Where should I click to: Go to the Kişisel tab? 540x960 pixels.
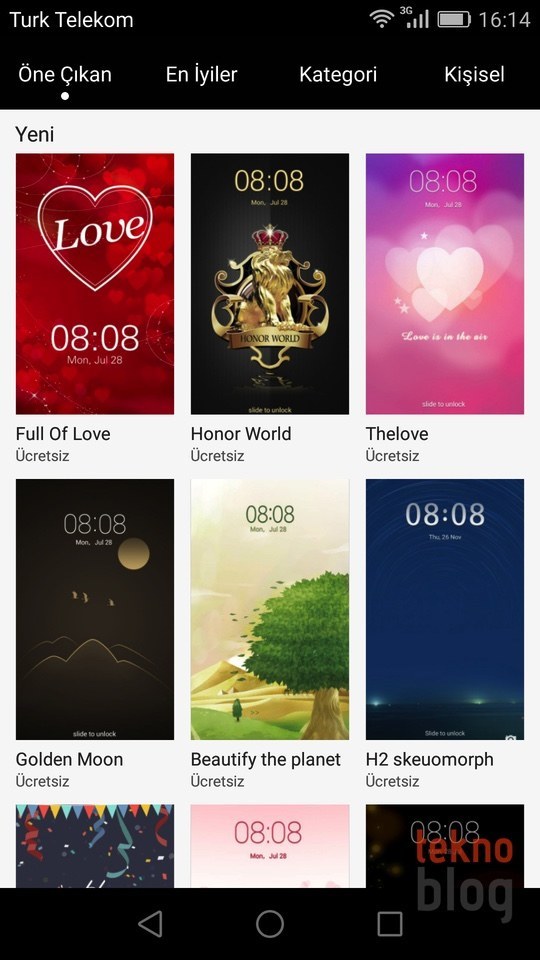point(474,75)
